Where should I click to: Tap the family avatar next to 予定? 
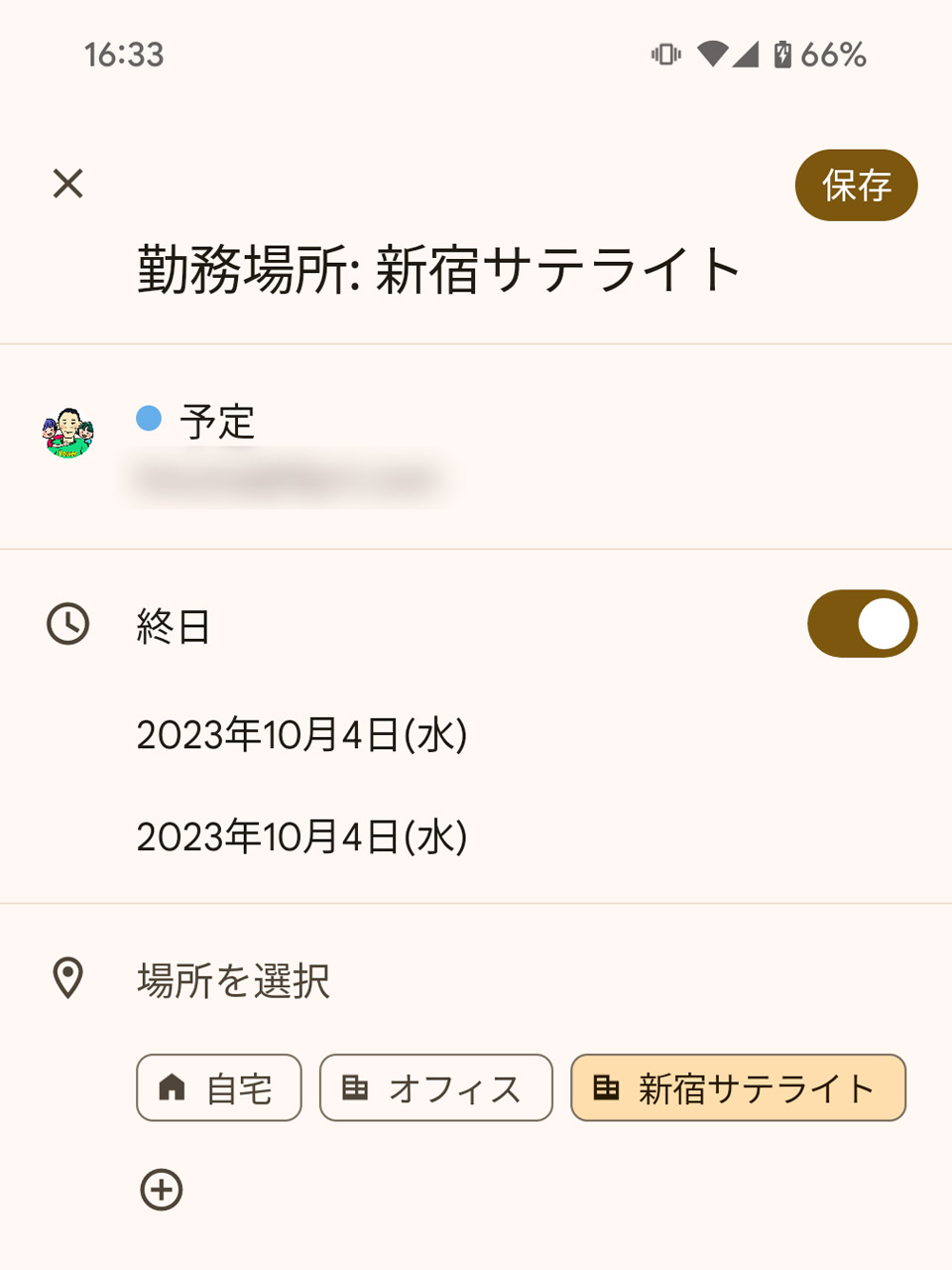tap(67, 431)
